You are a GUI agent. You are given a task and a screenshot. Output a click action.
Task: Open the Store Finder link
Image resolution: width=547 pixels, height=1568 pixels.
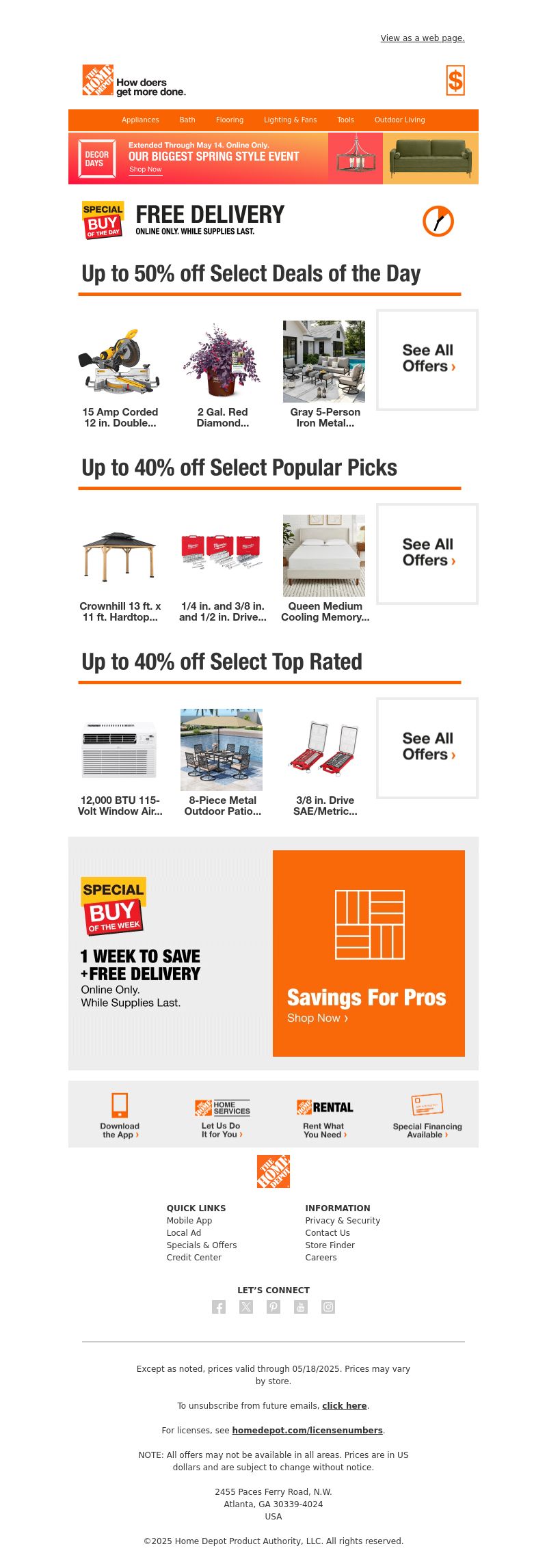(x=330, y=1245)
